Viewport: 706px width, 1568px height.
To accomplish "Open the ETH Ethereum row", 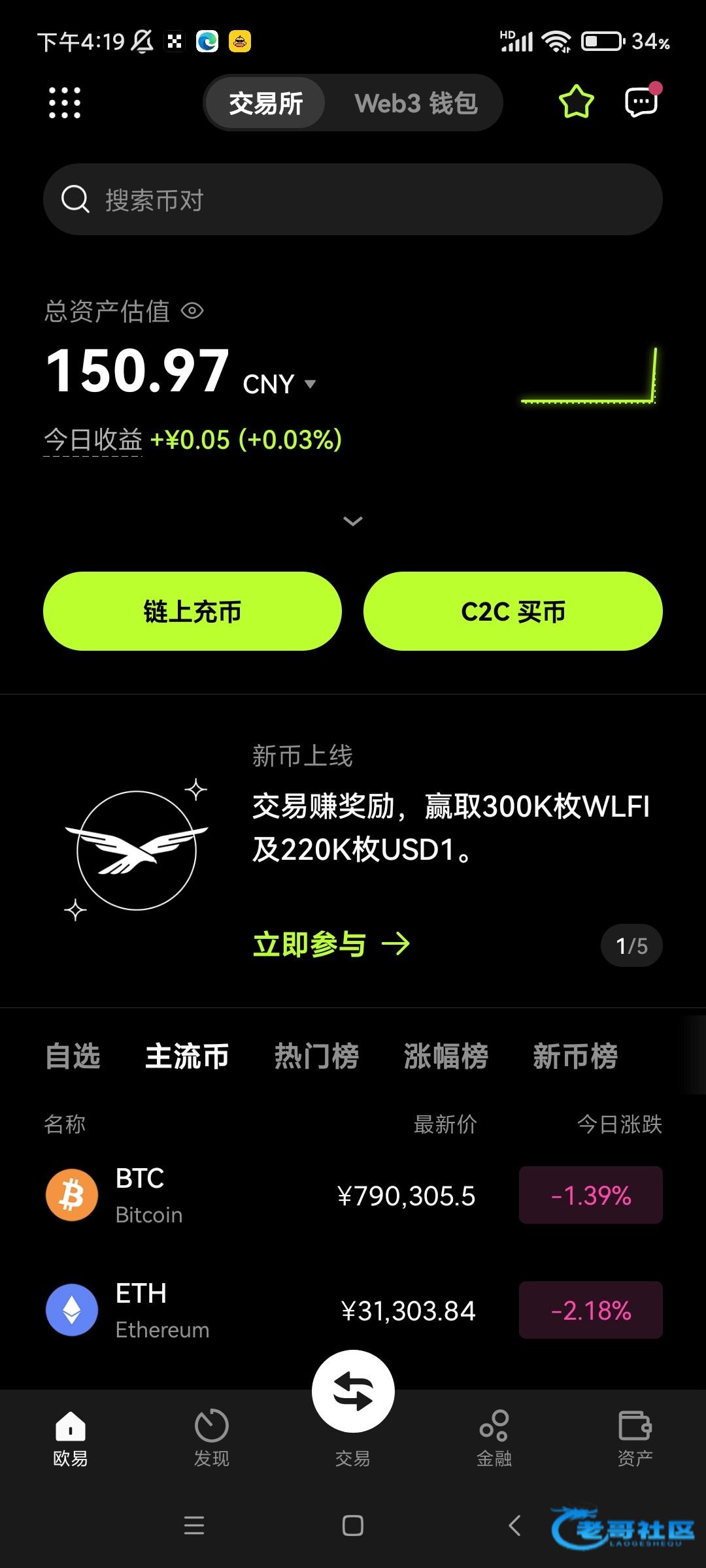I will click(353, 1311).
